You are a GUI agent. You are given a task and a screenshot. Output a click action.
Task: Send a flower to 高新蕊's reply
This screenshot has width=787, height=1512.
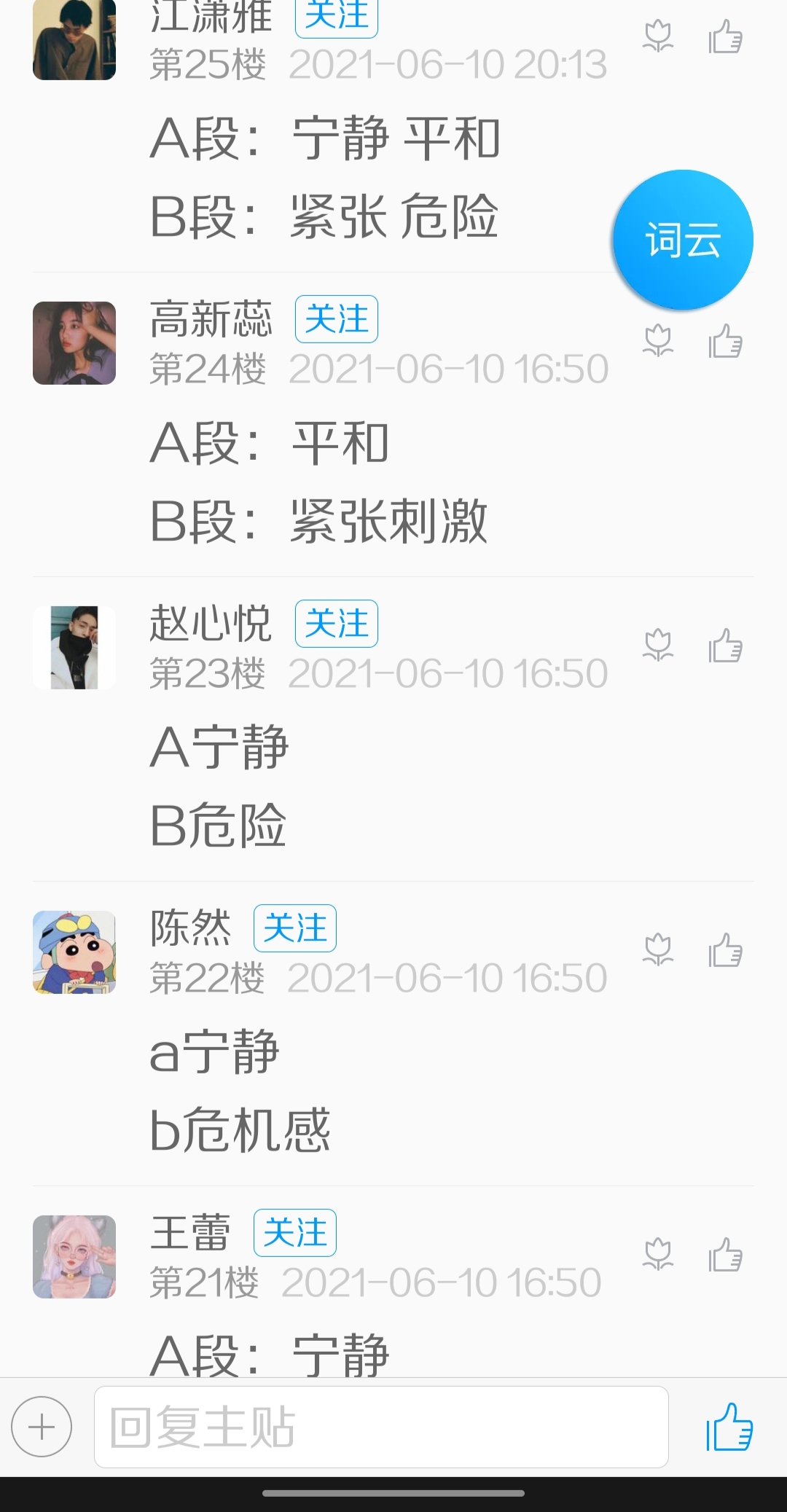click(658, 341)
